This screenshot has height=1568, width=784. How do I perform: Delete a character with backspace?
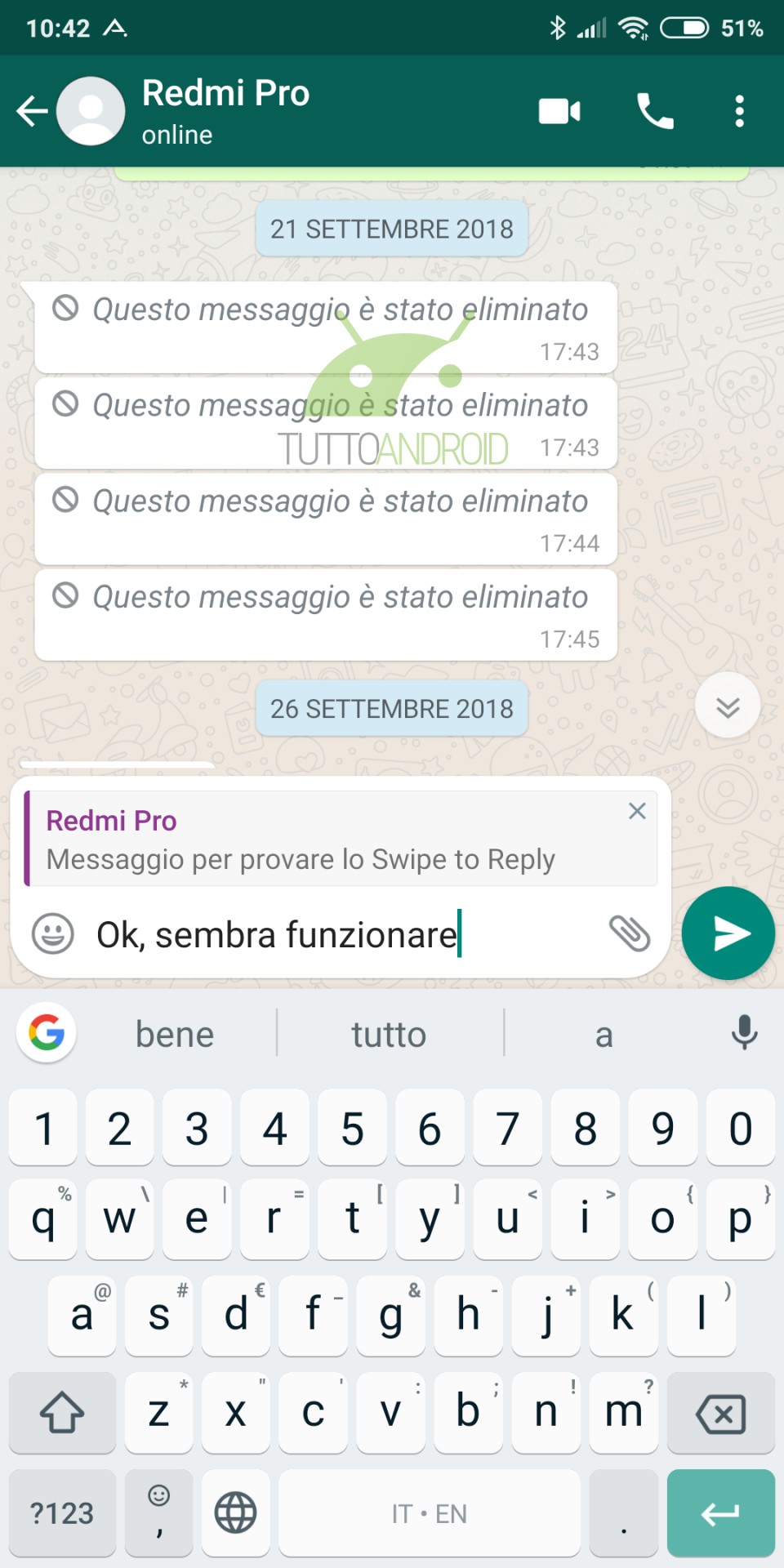point(720,1414)
